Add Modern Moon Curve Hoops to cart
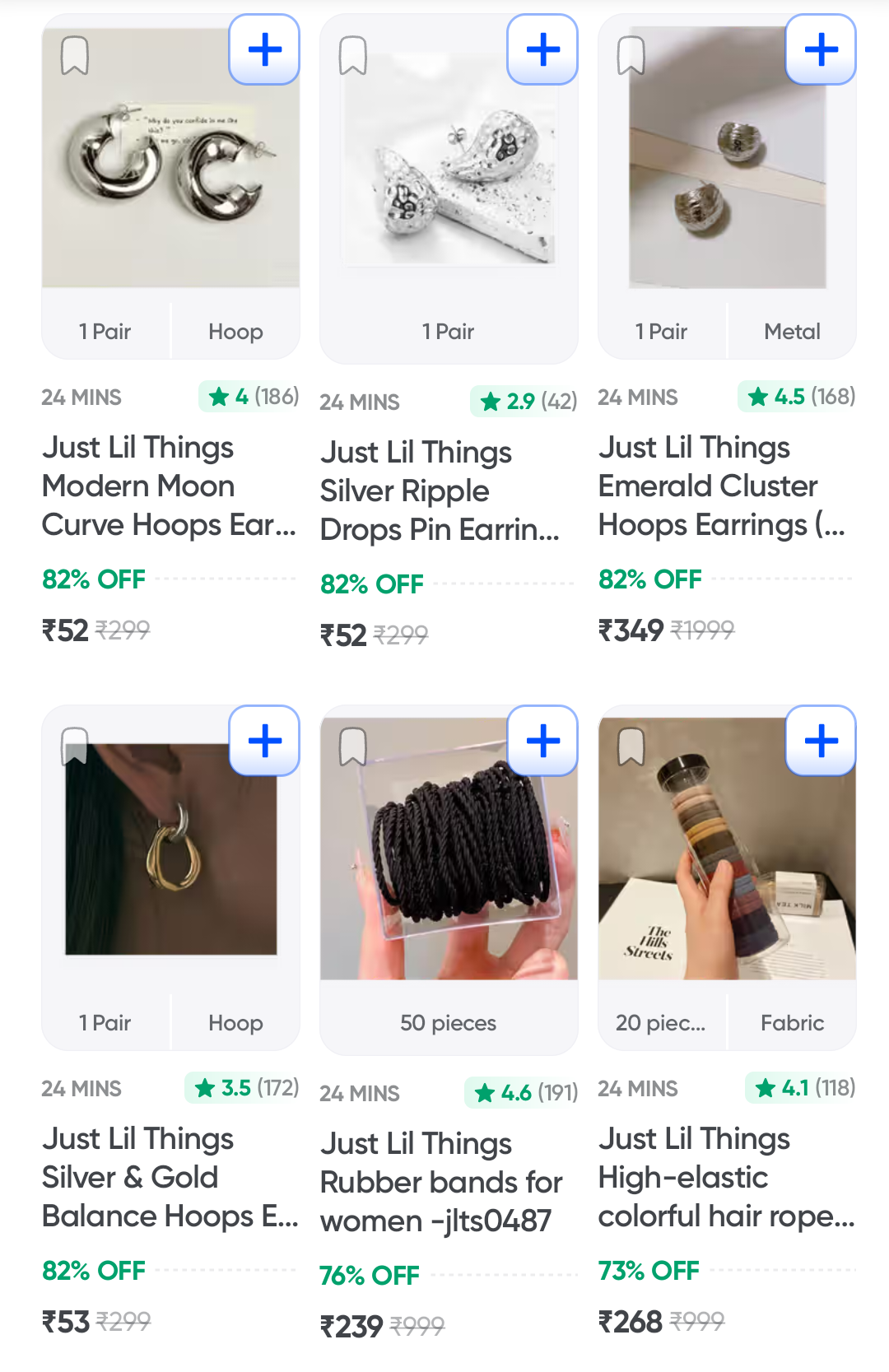 [x=264, y=50]
